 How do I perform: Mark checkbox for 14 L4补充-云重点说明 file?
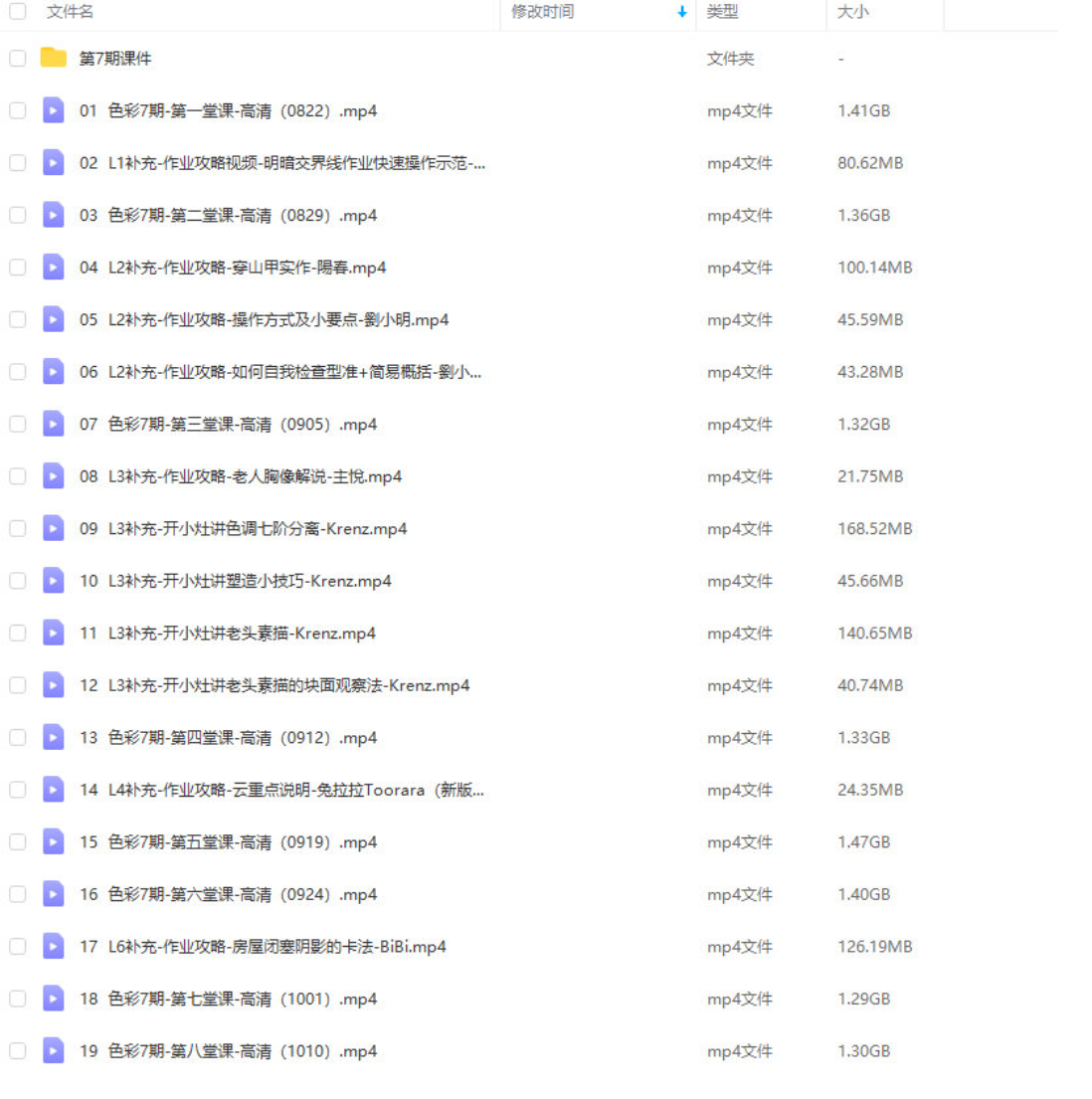(17, 790)
